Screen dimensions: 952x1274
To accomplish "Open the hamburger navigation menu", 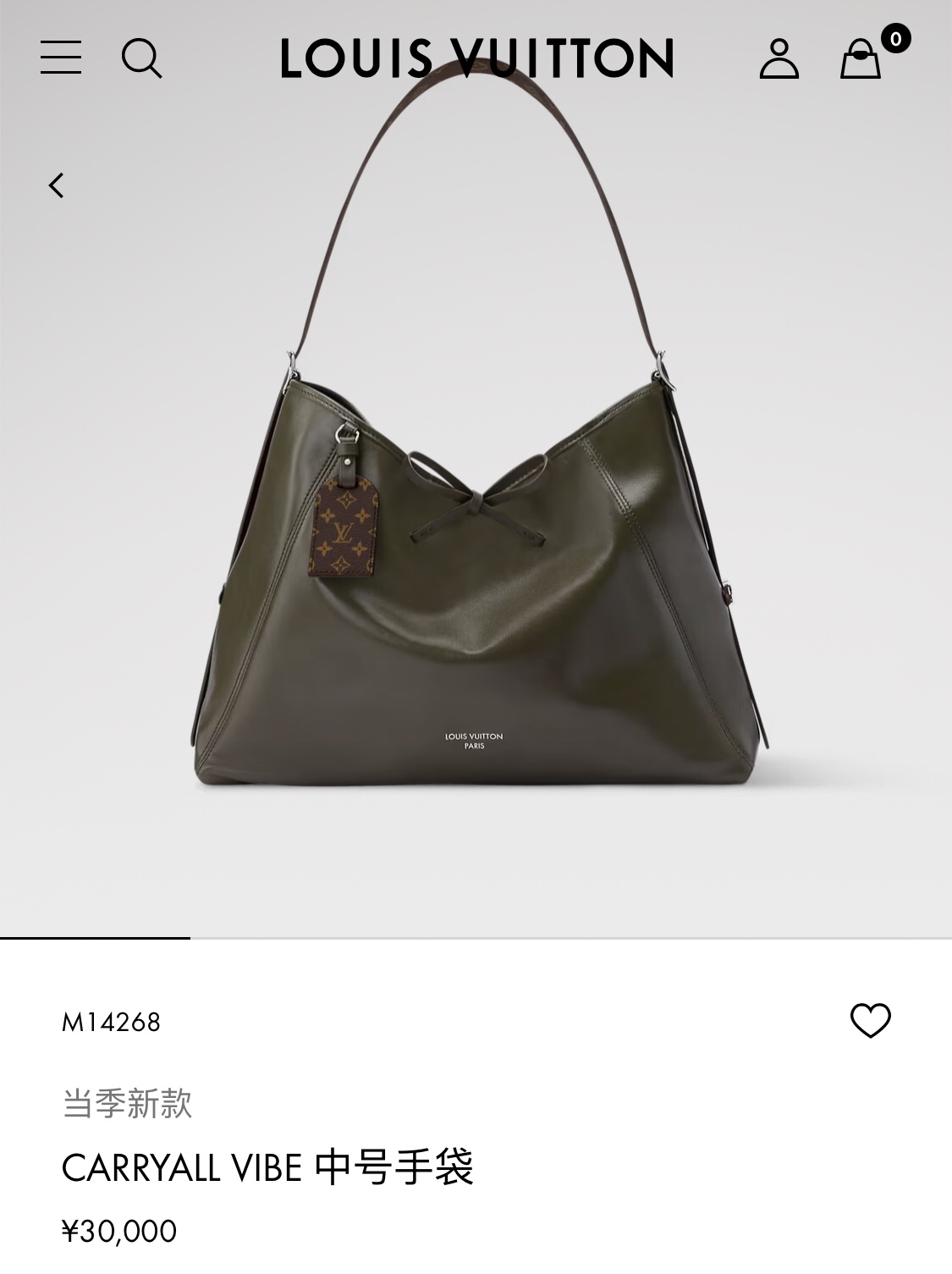I will [61, 58].
